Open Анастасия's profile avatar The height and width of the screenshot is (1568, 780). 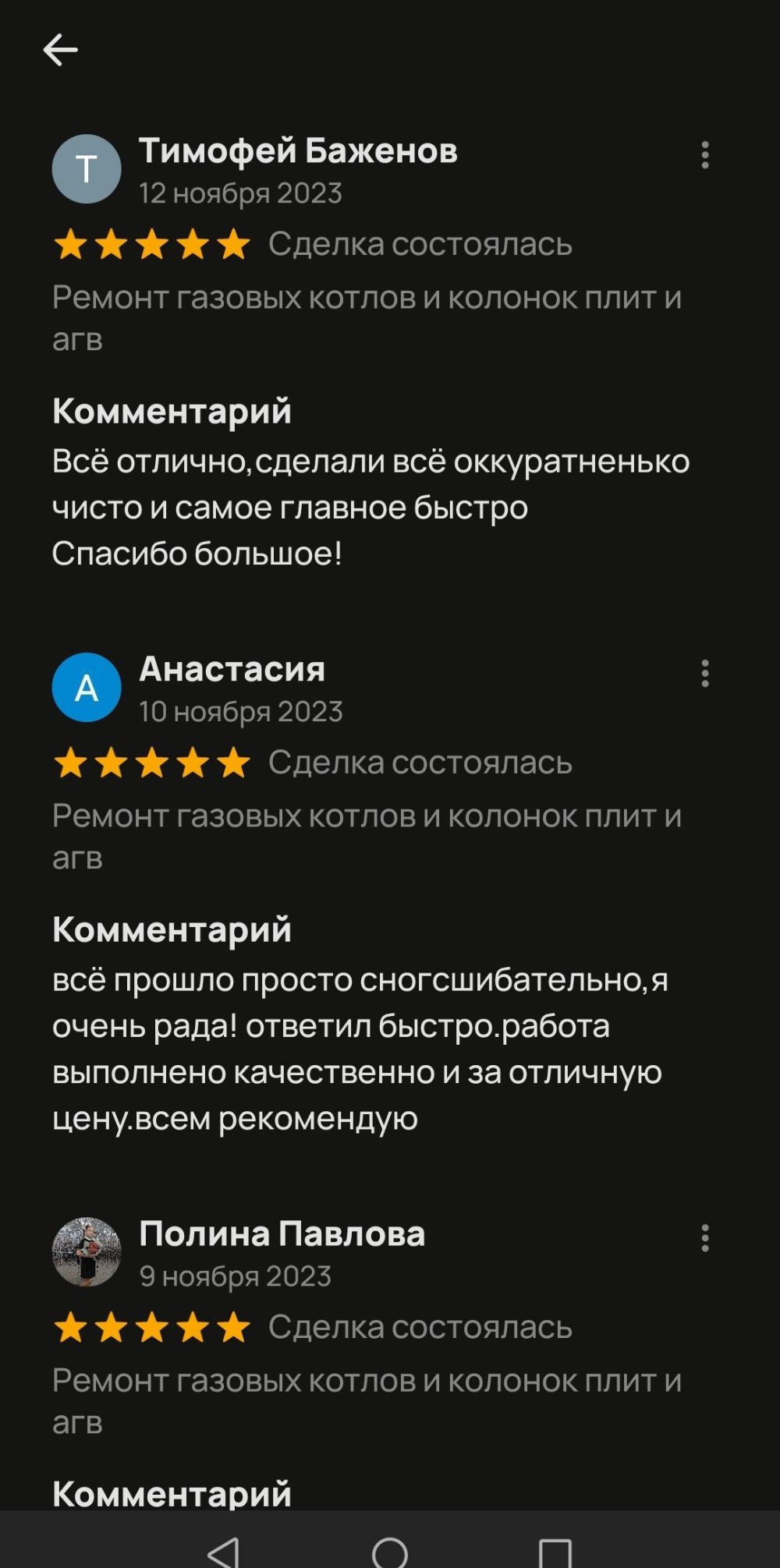tap(87, 687)
